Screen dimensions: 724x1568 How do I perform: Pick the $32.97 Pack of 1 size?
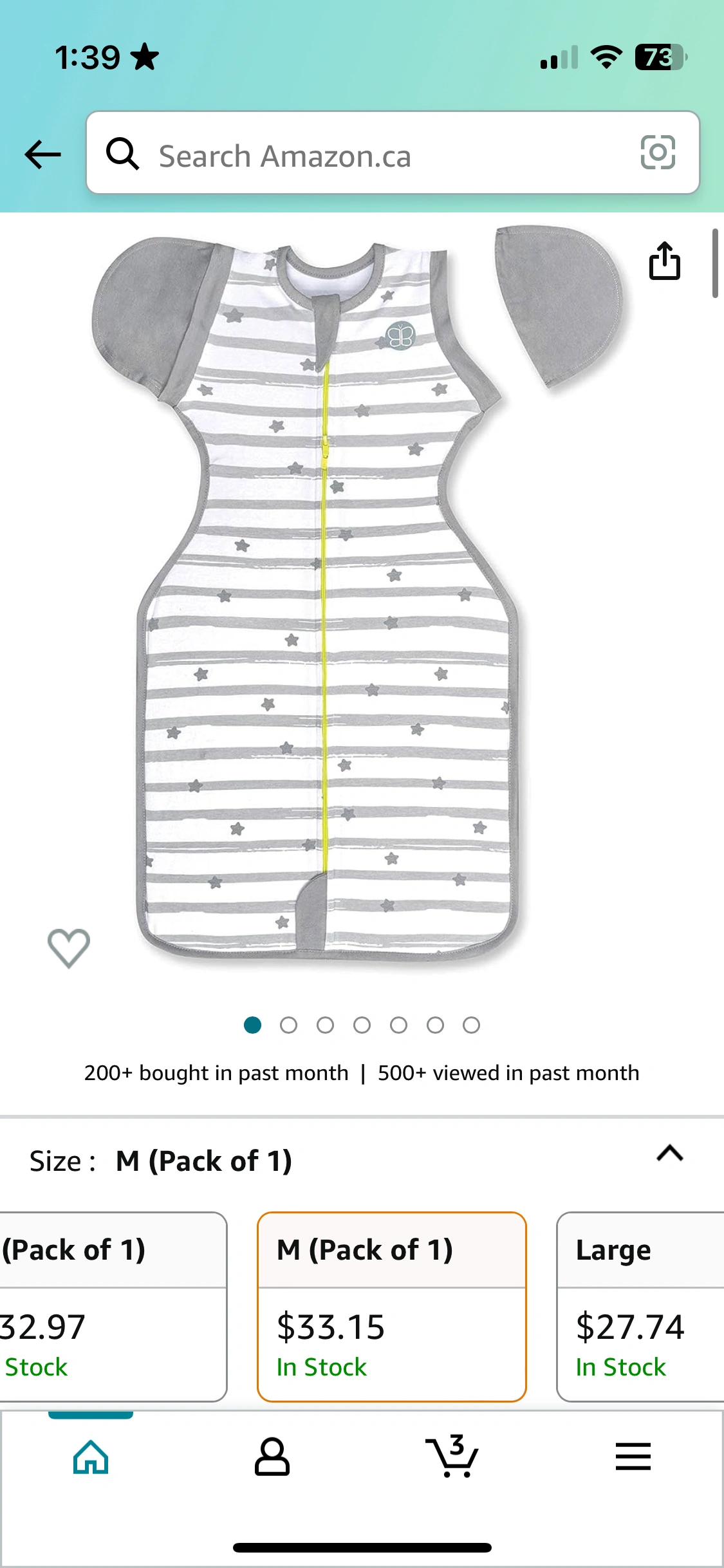click(x=109, y=1305)
